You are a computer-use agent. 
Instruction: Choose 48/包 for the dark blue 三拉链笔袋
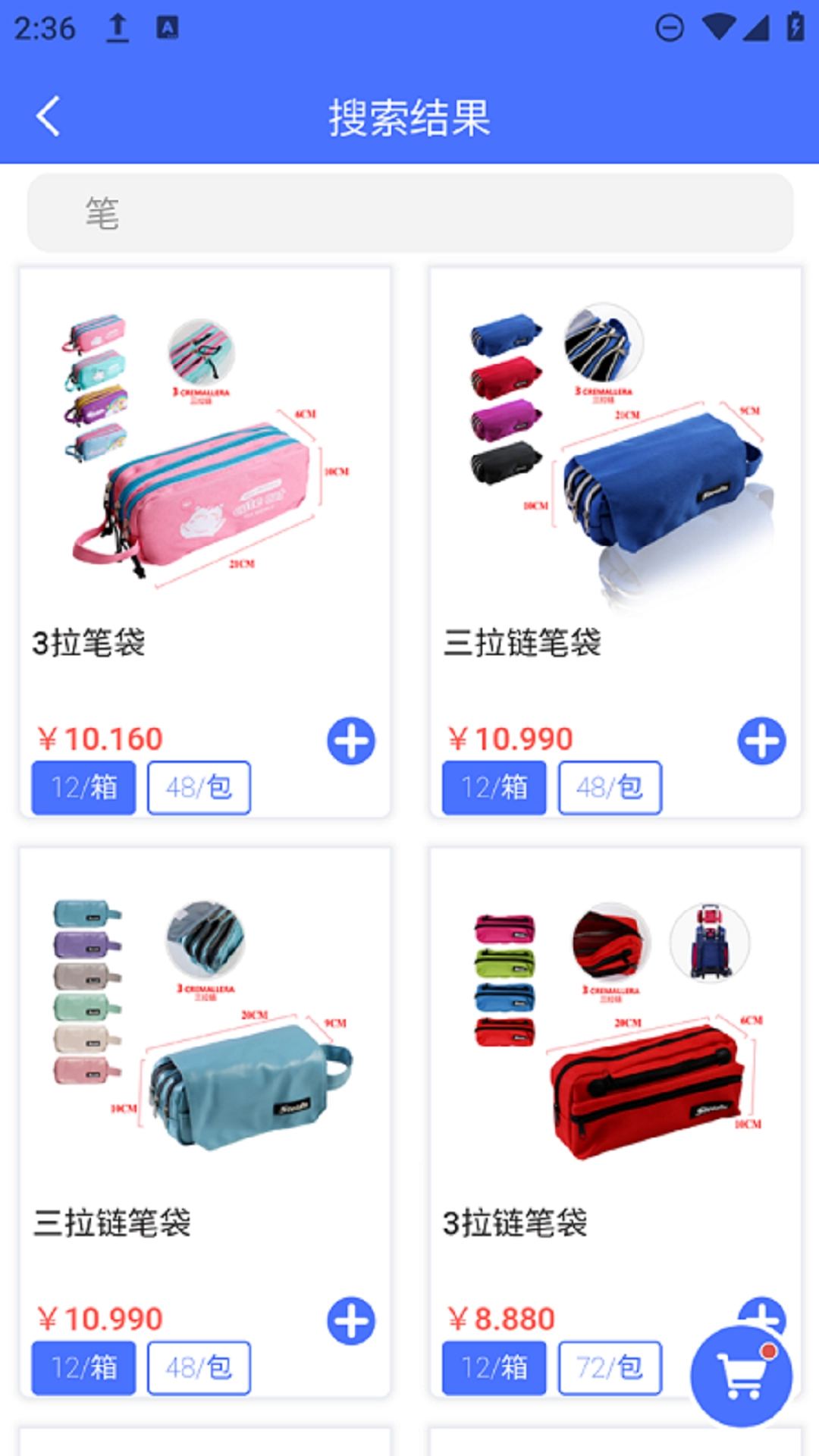click(x=610, y=788)
